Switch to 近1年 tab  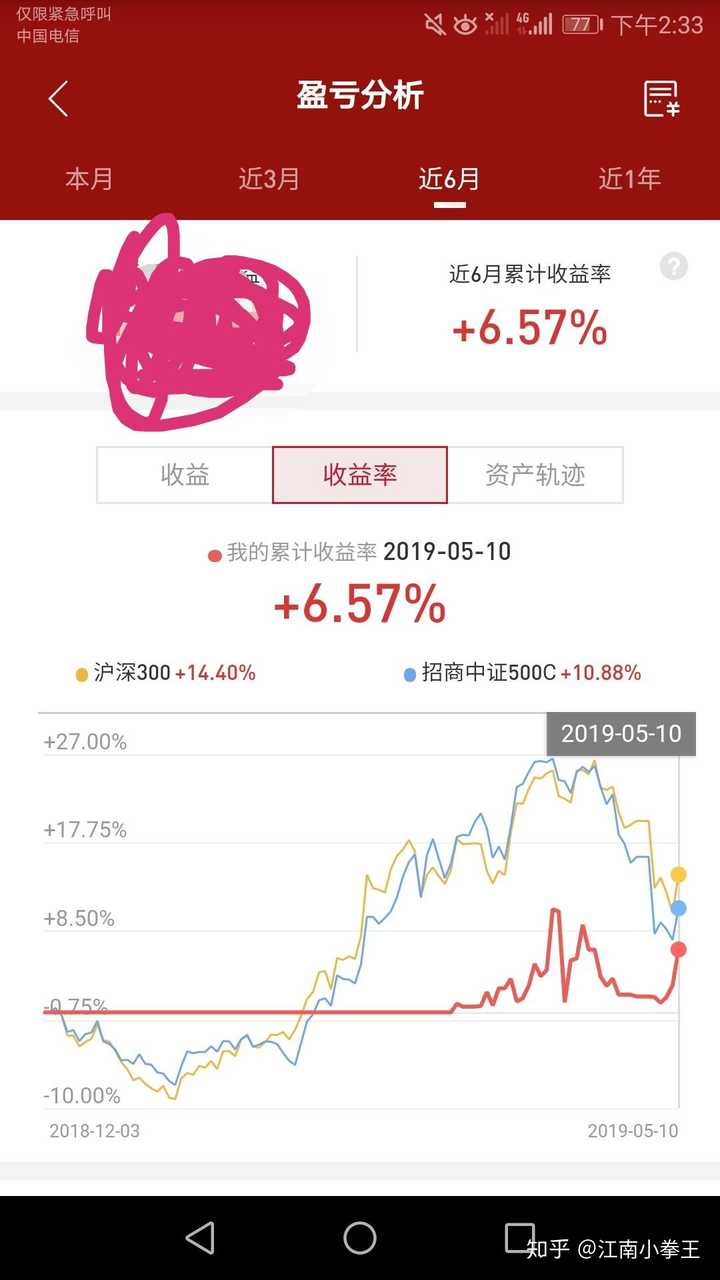point(629,179)
